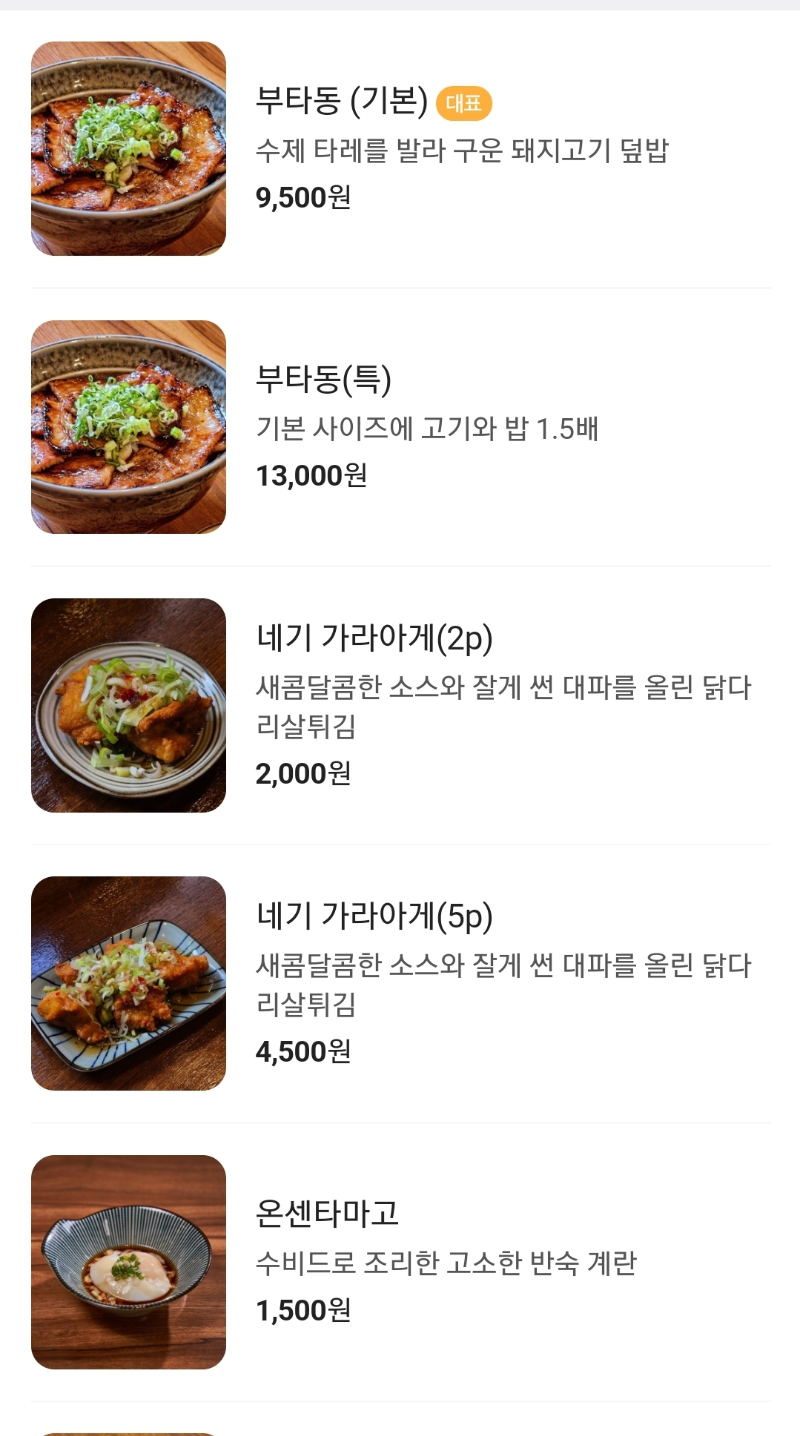Open the 부타동 (기본) menu item
Viewport: 800px width, 1436px height.
[400, 149]
